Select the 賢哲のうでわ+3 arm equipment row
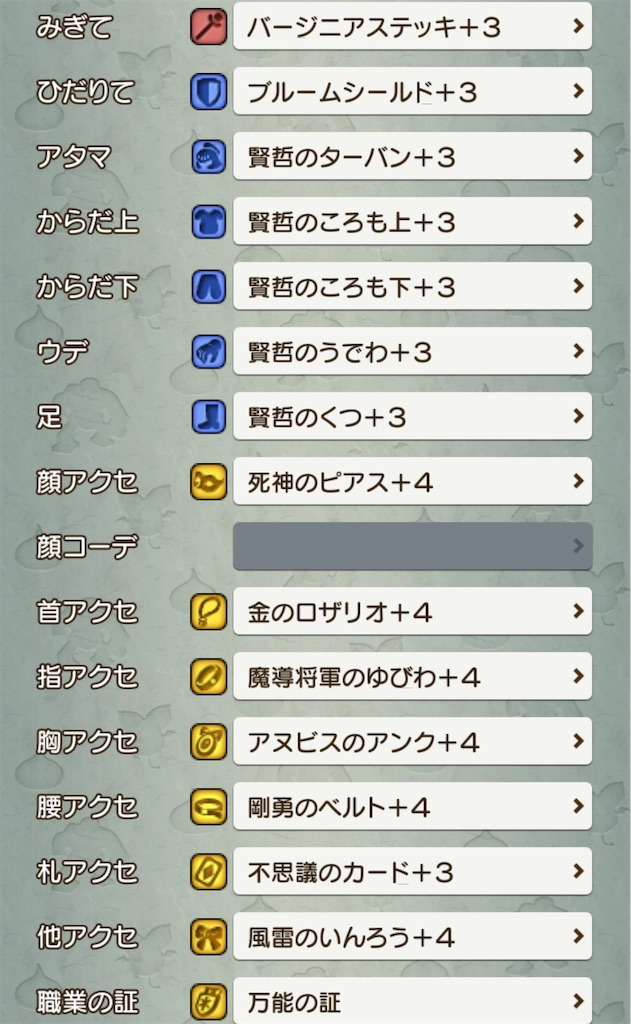Screen dimensions: 631x1024 tap(412, 352)
